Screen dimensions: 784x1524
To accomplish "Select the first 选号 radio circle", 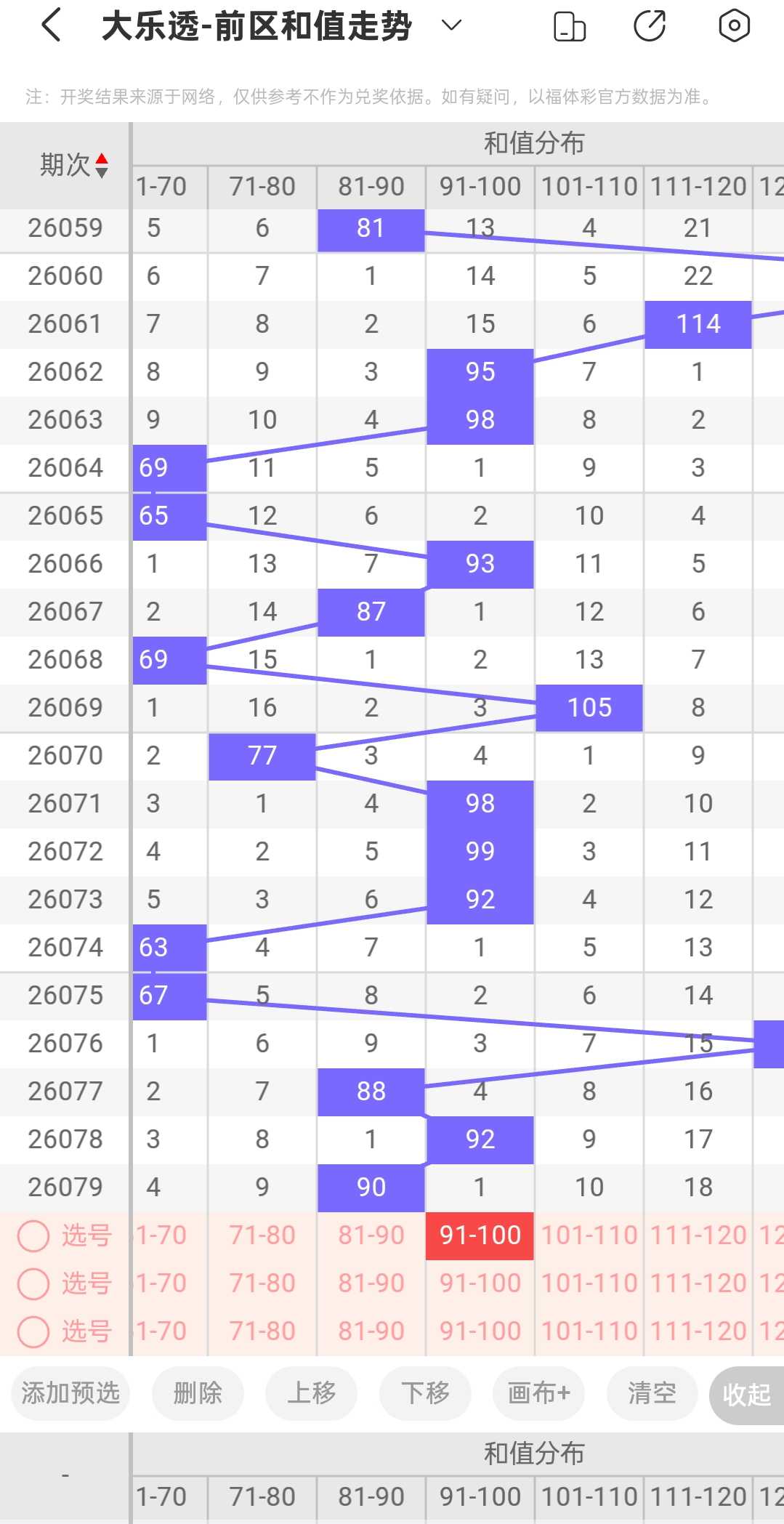I will click(33, 1235).
